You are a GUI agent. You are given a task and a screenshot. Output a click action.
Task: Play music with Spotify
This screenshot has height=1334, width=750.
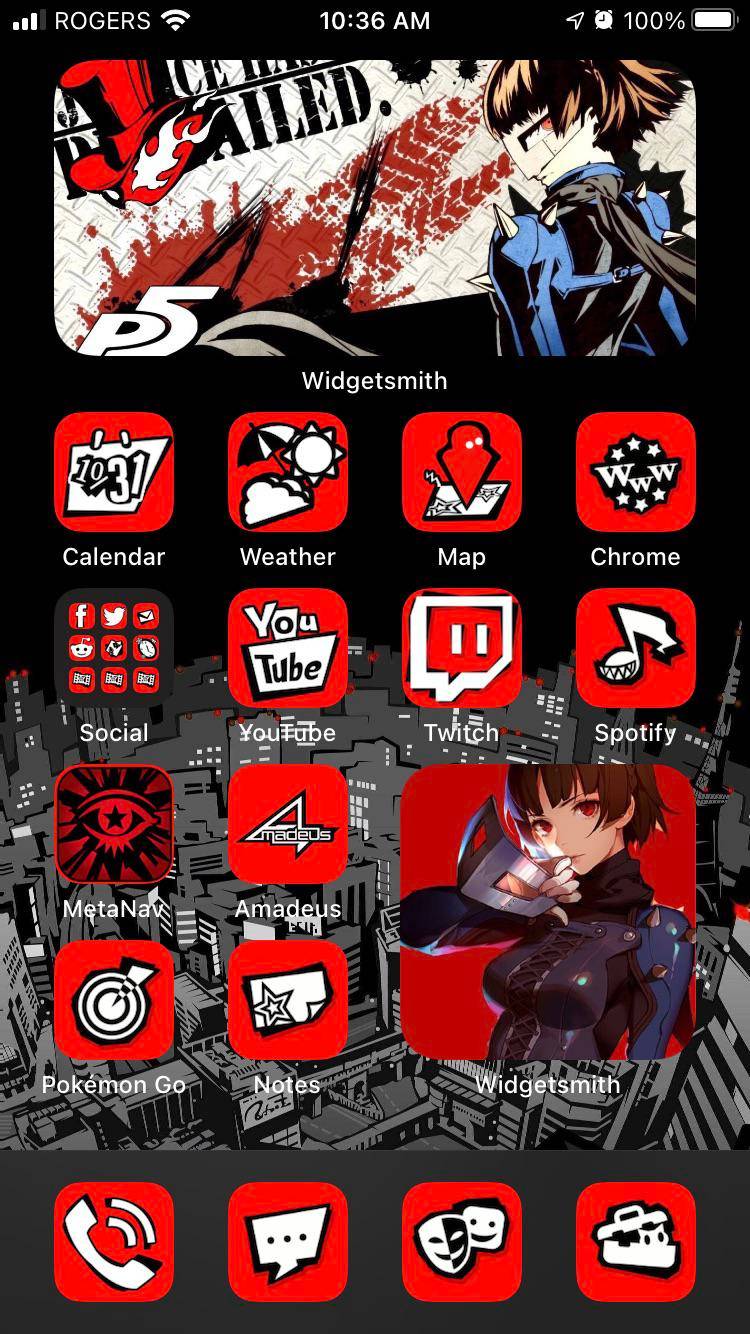pos(635,648)
